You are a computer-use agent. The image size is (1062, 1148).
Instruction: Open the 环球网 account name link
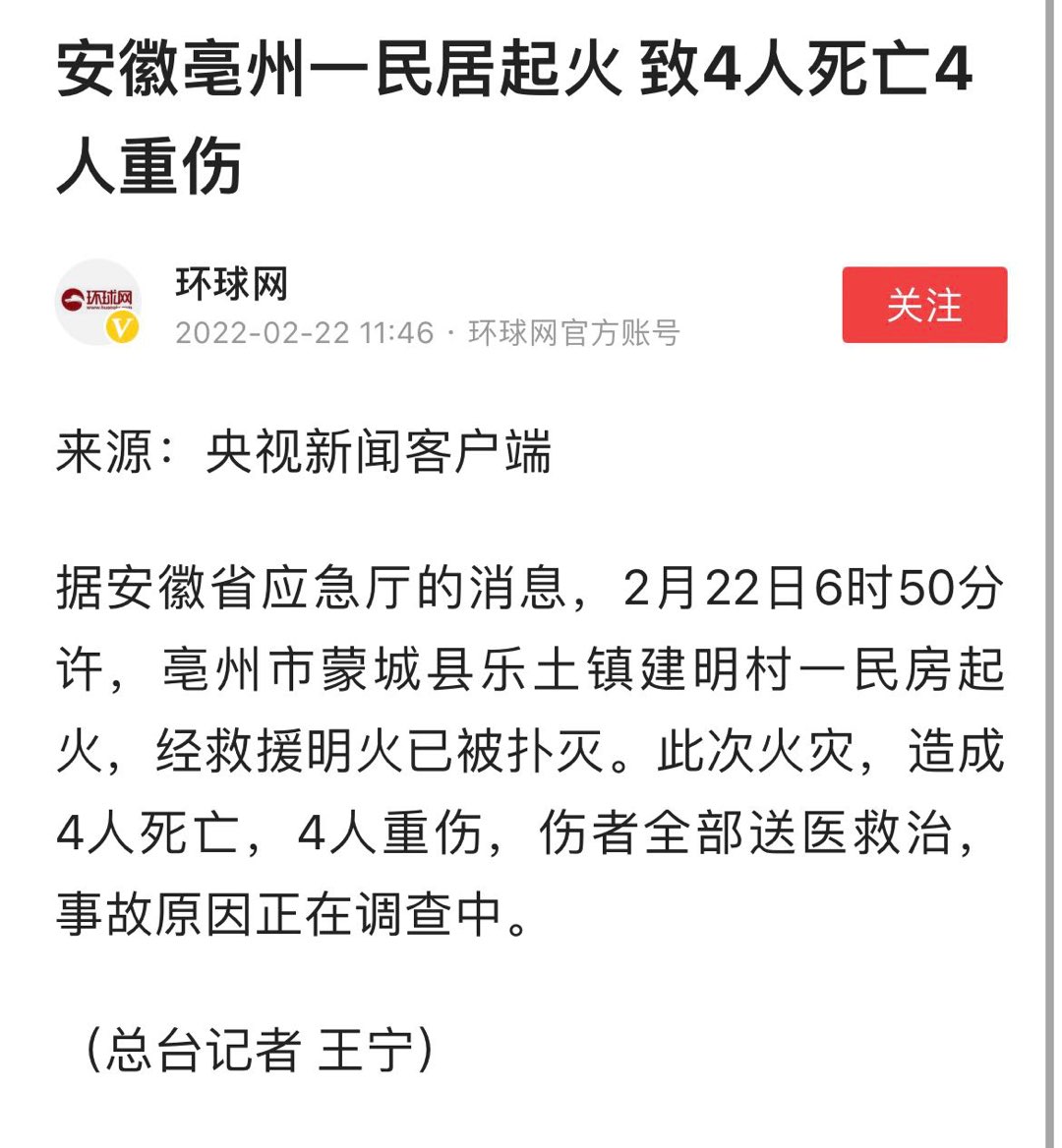232,283
